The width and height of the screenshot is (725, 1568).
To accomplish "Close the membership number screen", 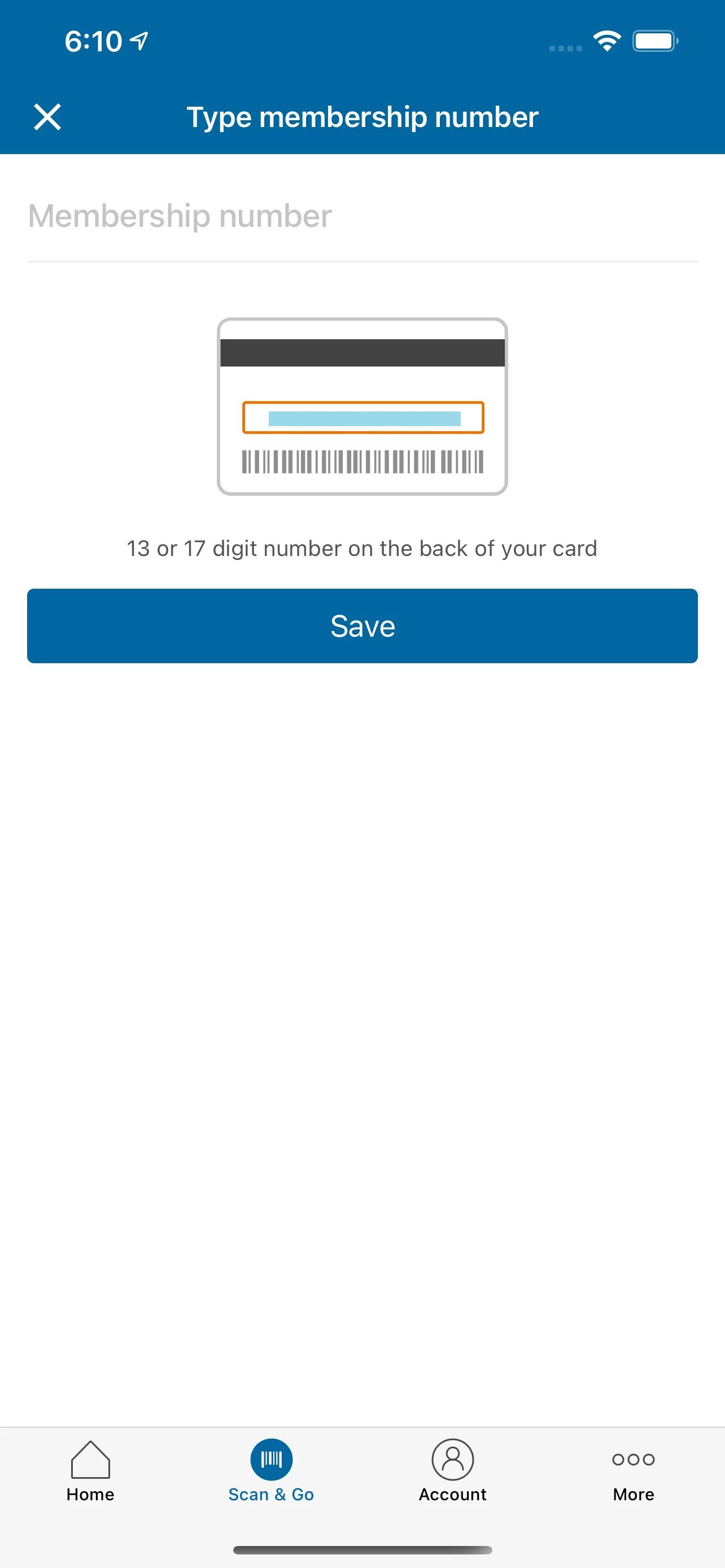I will (x=47, y=117).
